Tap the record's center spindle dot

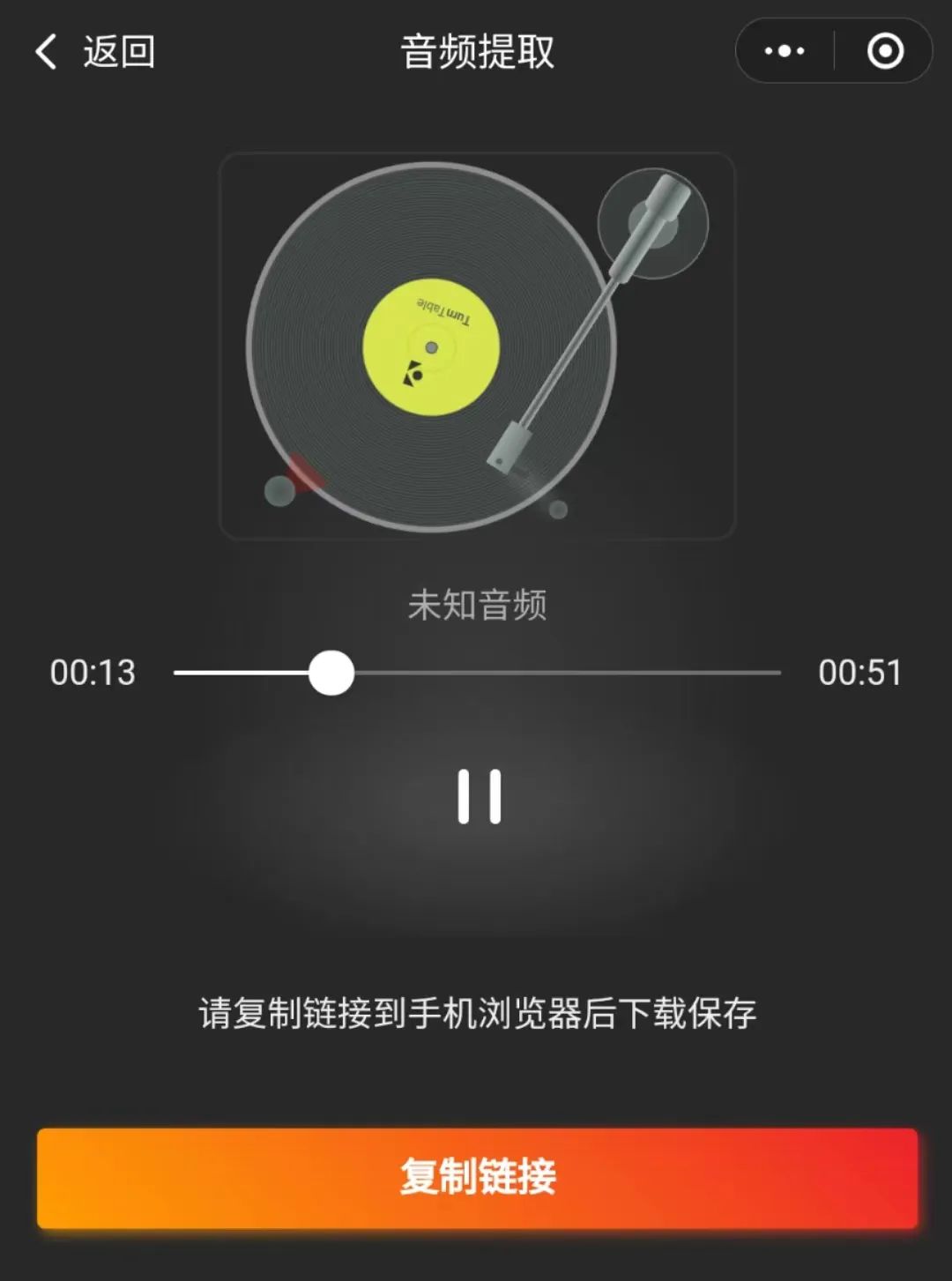coord(431,346)
